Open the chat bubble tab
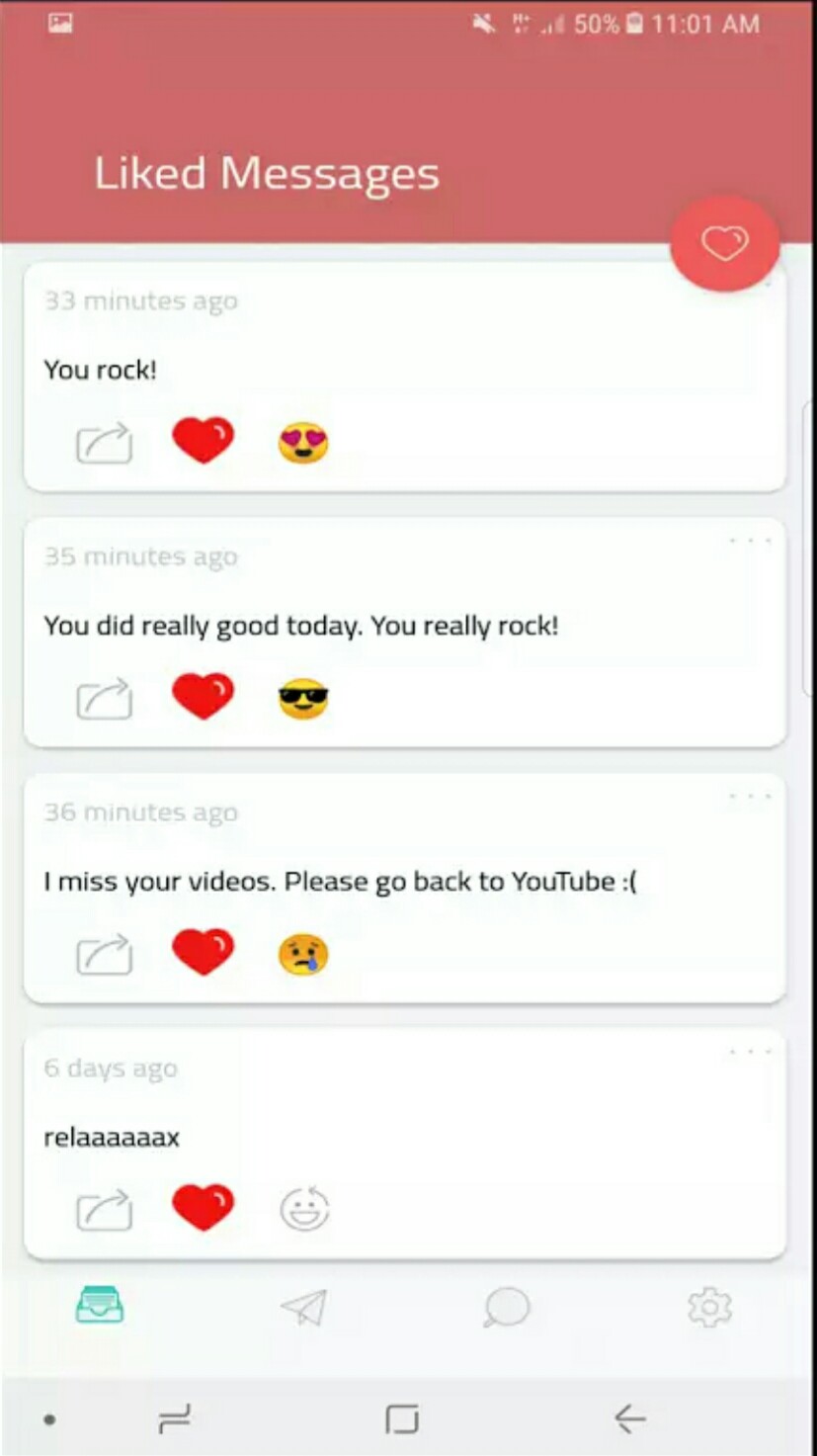Screen dimensions: 817x1456 click(x=507, y=1308)
